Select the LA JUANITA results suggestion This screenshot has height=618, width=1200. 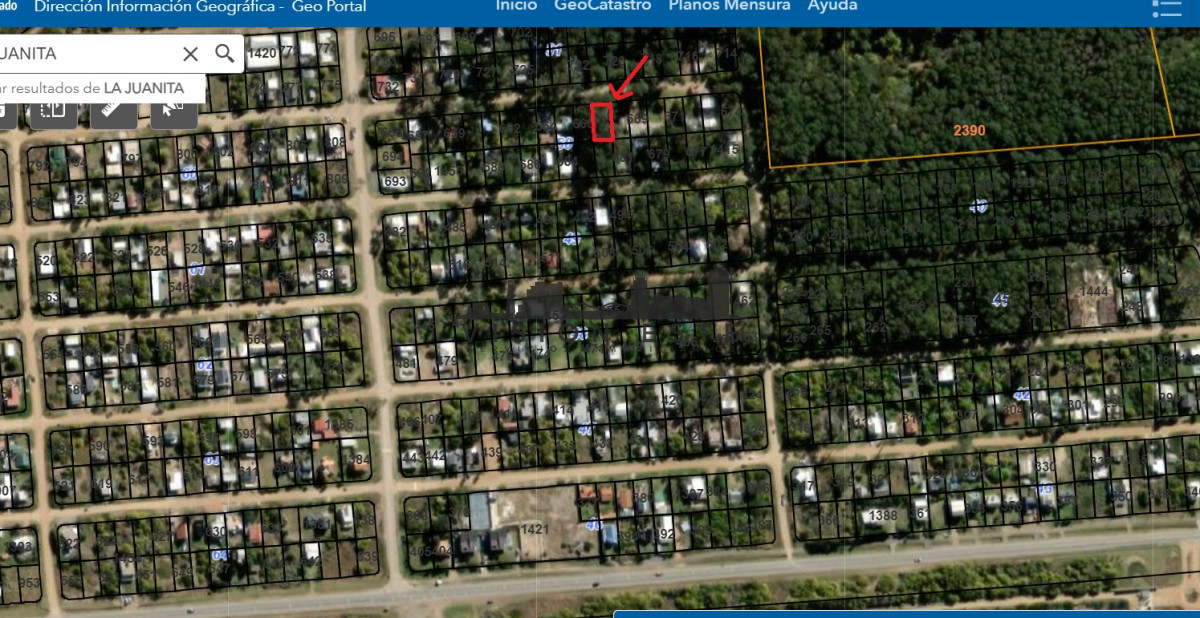pyautogui.click(x=100, y=88)
